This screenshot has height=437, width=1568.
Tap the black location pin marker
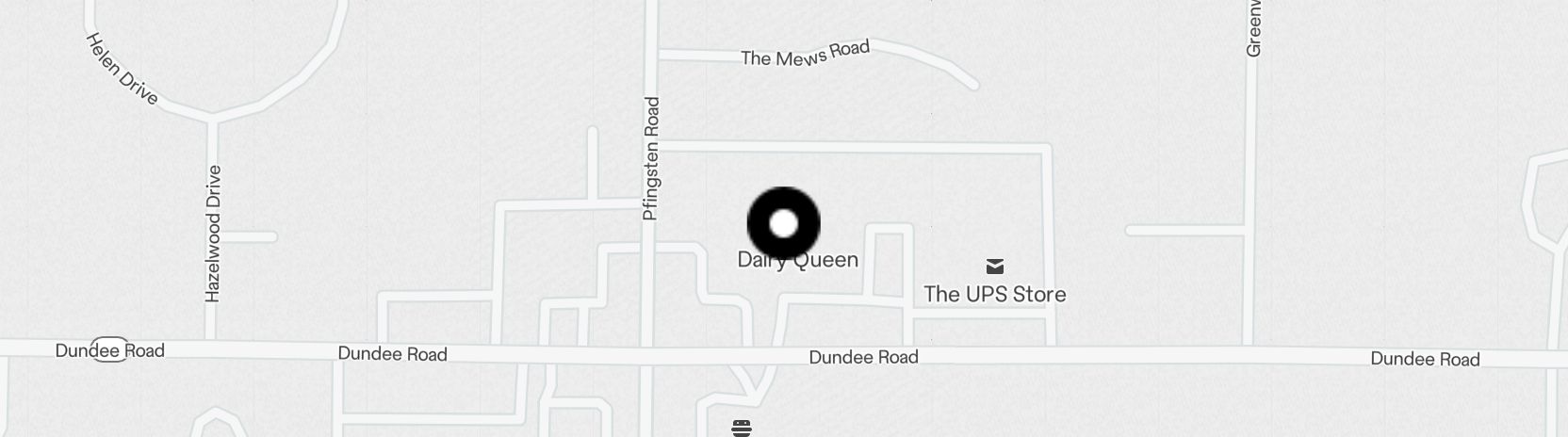click(783, 224)
